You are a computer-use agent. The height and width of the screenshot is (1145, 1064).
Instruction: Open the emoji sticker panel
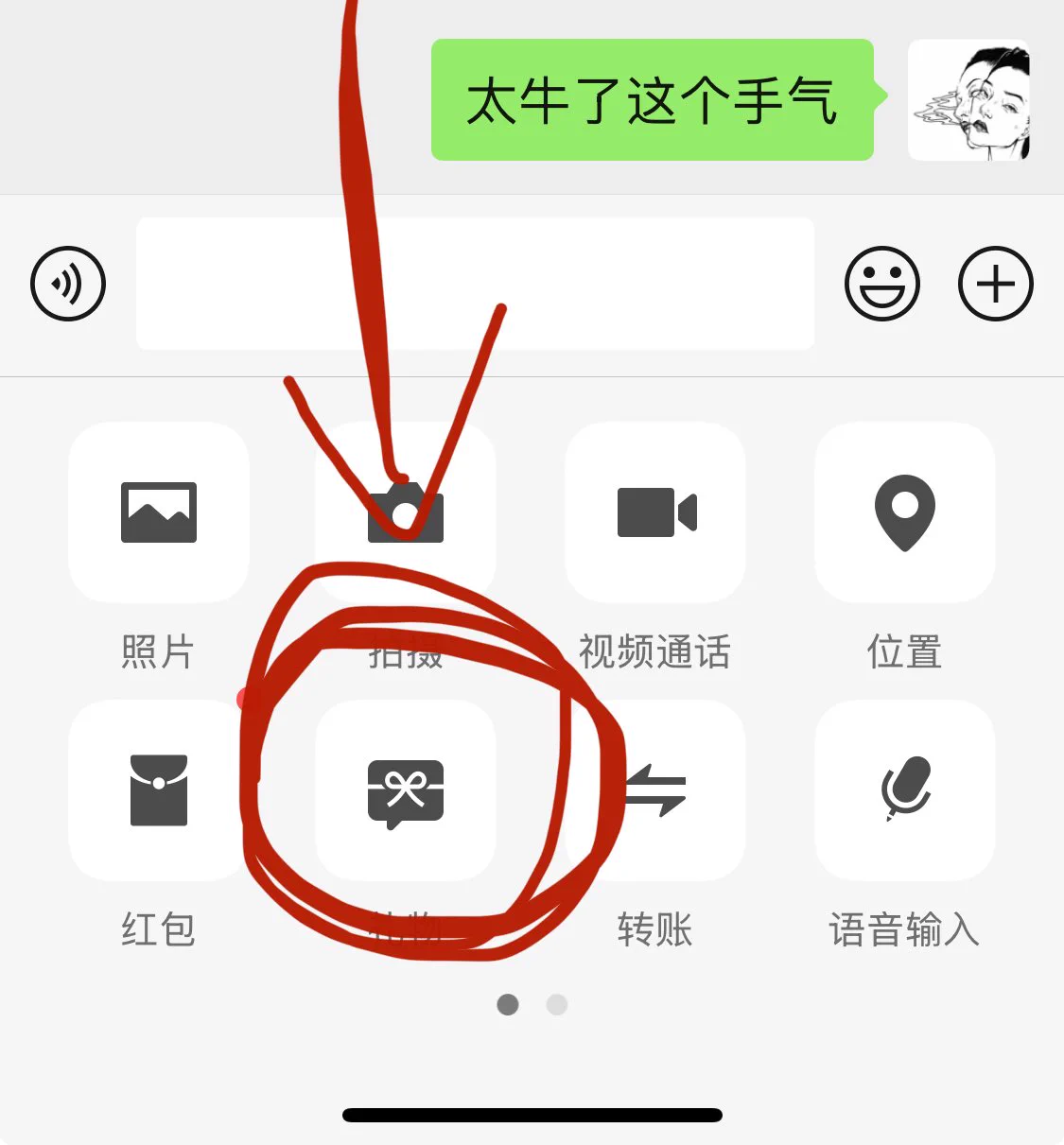pyautogui.click(x=881, y=284)
